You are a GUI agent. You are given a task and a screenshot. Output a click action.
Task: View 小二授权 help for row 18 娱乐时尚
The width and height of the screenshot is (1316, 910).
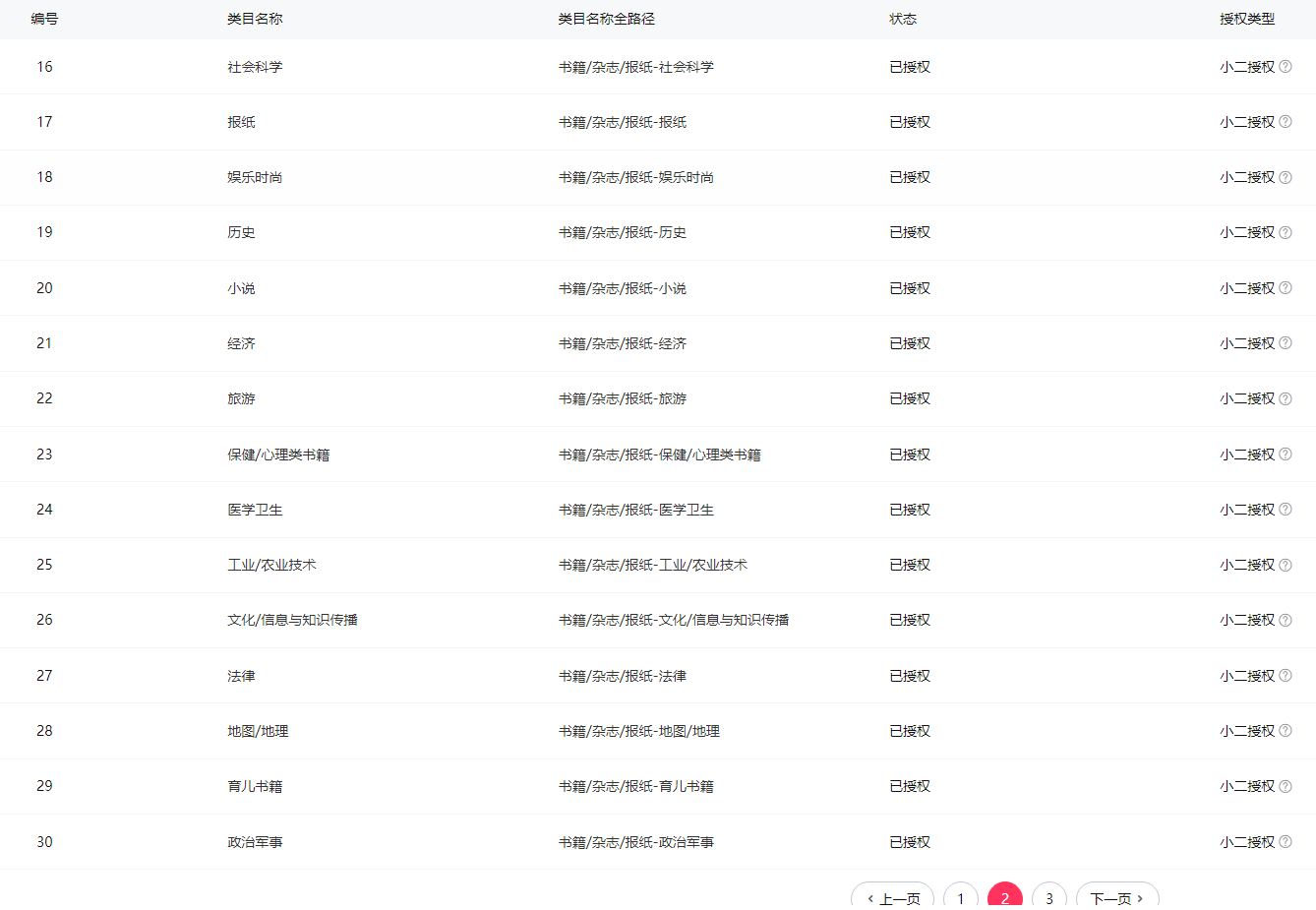pyautogui.click(x=1286, y=177)
